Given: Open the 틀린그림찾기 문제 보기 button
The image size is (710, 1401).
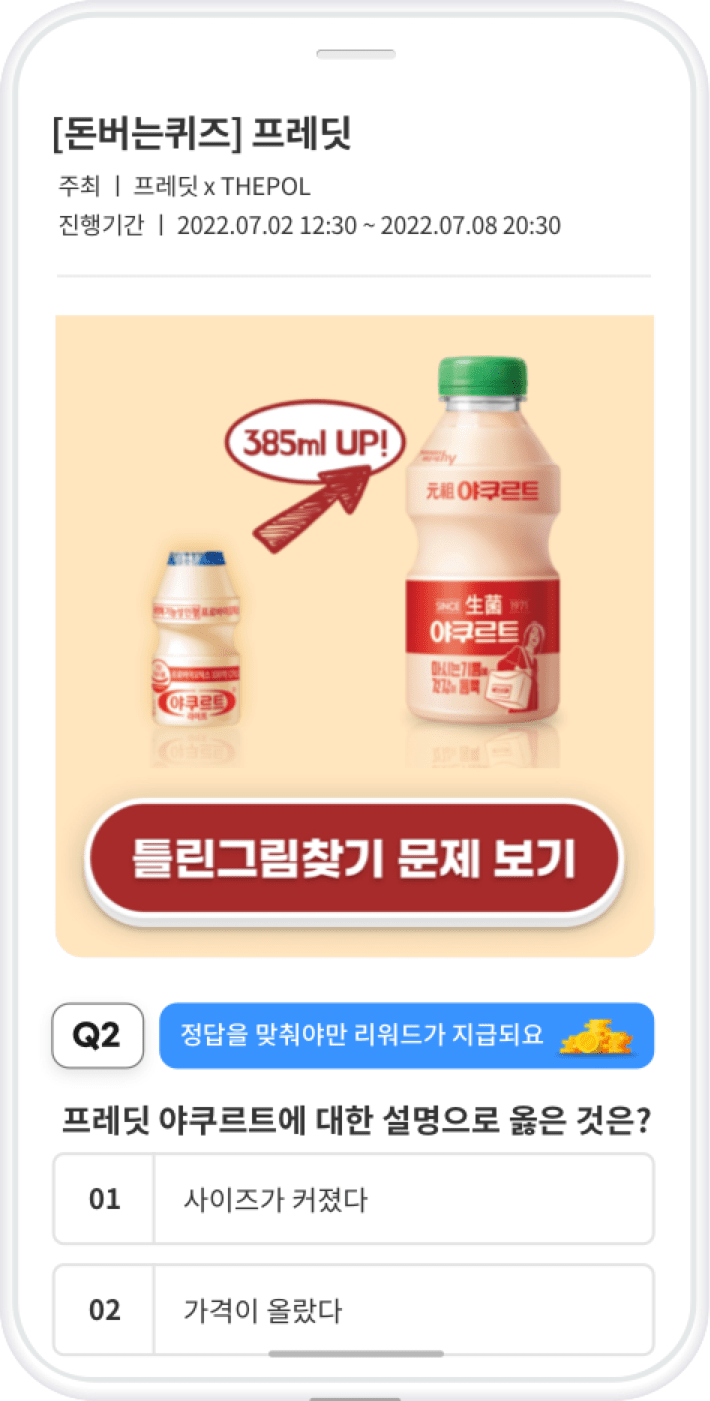Looking at the screenshot, I should pos(354,858).
